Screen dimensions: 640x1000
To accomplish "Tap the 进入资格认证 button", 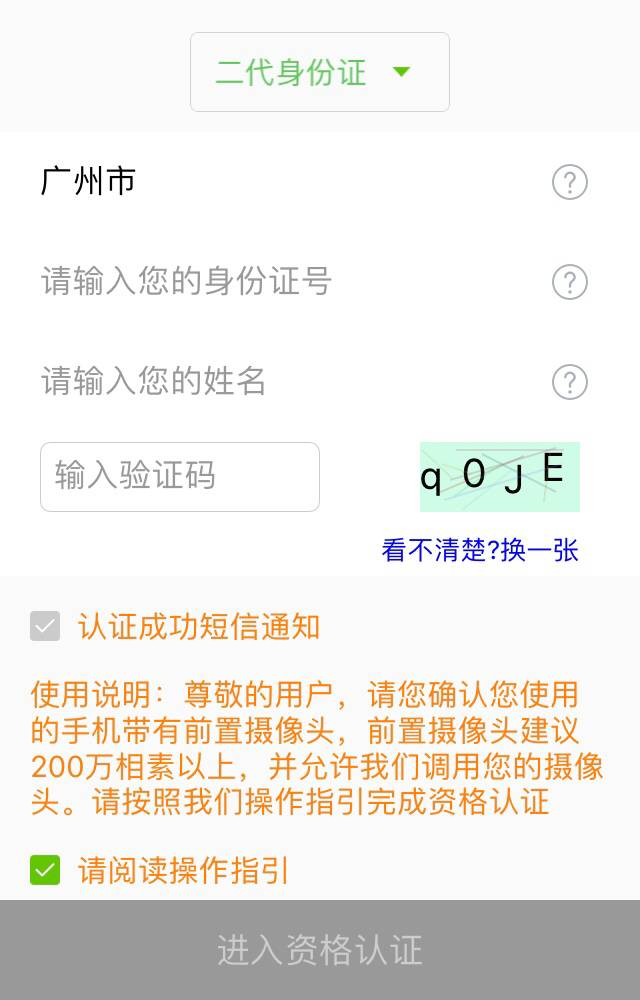I will coord(320,950).
